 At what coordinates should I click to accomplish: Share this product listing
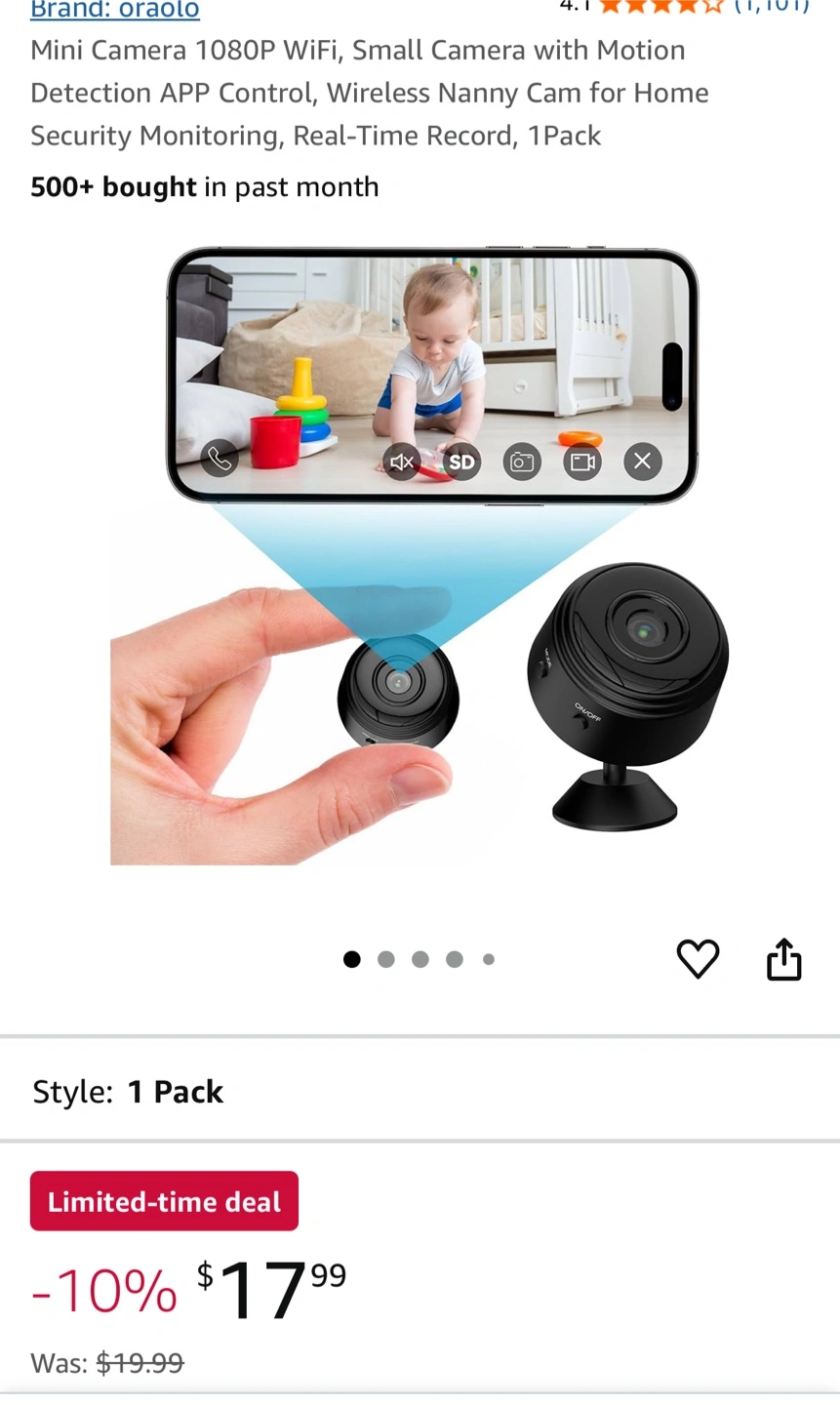783,959
